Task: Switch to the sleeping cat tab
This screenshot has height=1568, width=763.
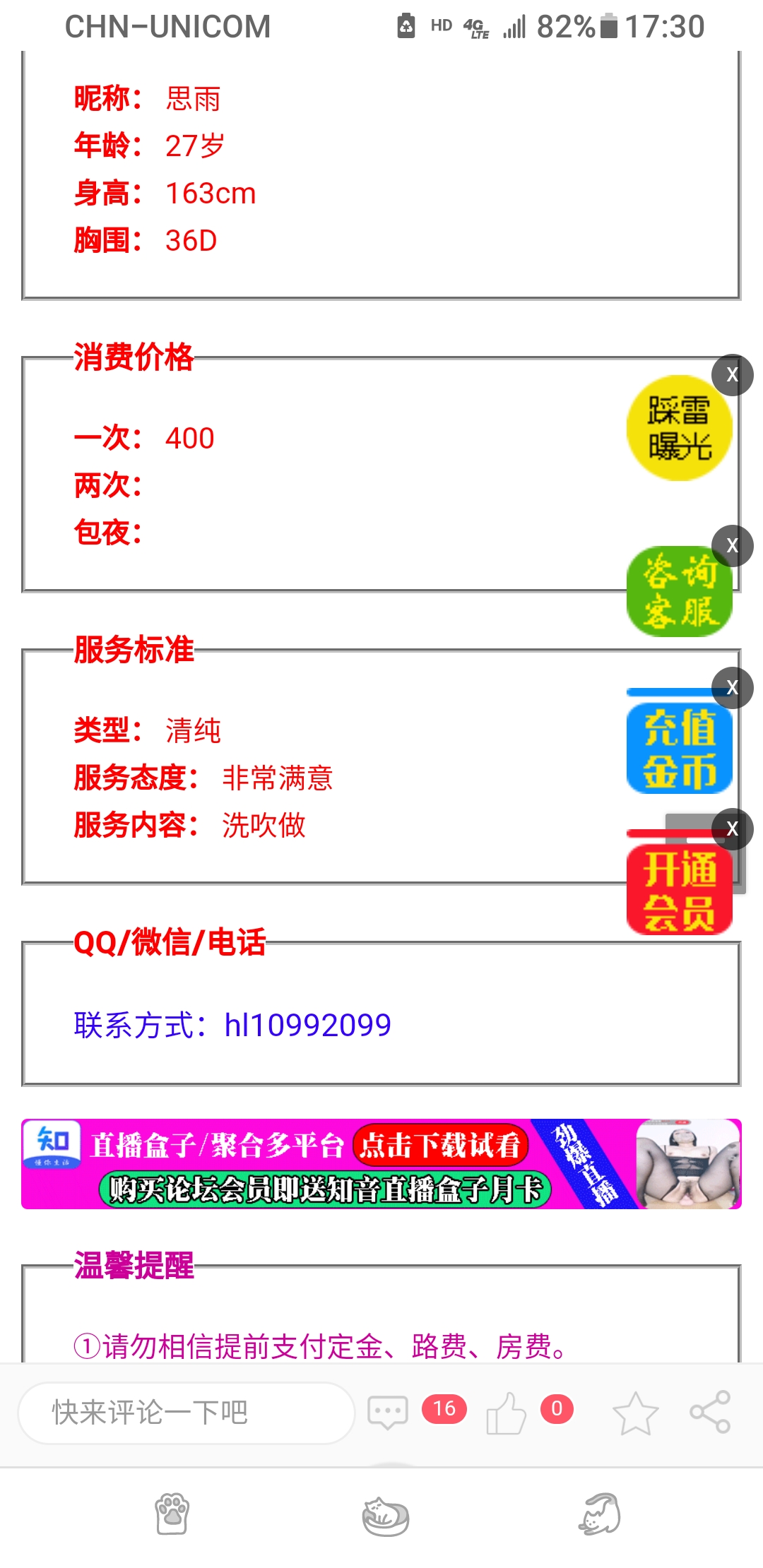Action: tap(386, 1516)
